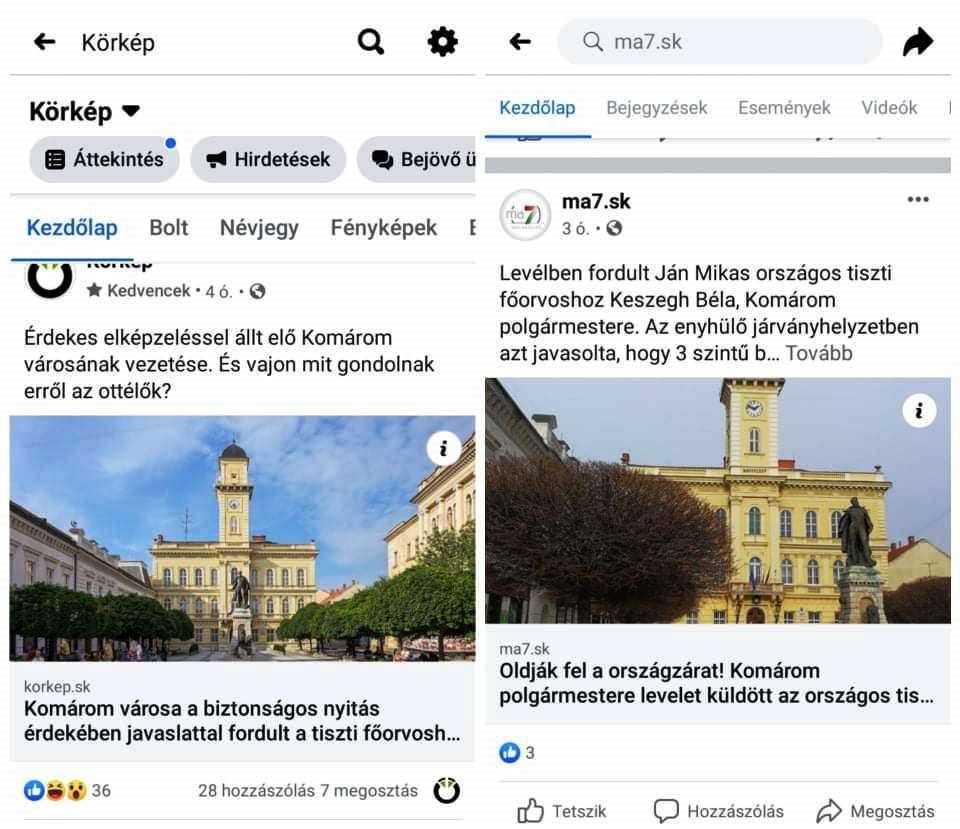Switch to the Események tab
Image resolution: width=960 pixels, height=829 pixels.
(784, 108)
